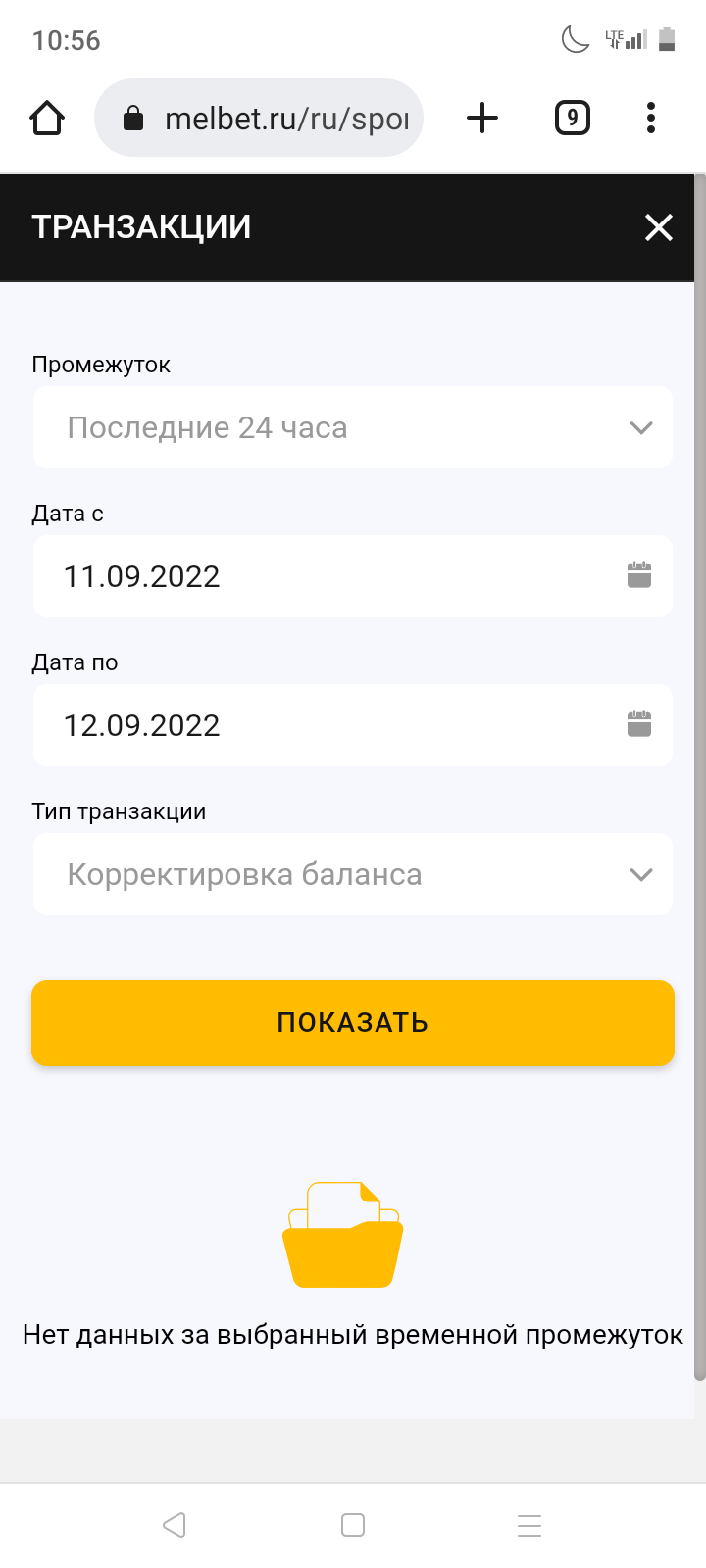Tap the Показать button
Screen dimensions: 706x1568
(x=353, y=1022)
